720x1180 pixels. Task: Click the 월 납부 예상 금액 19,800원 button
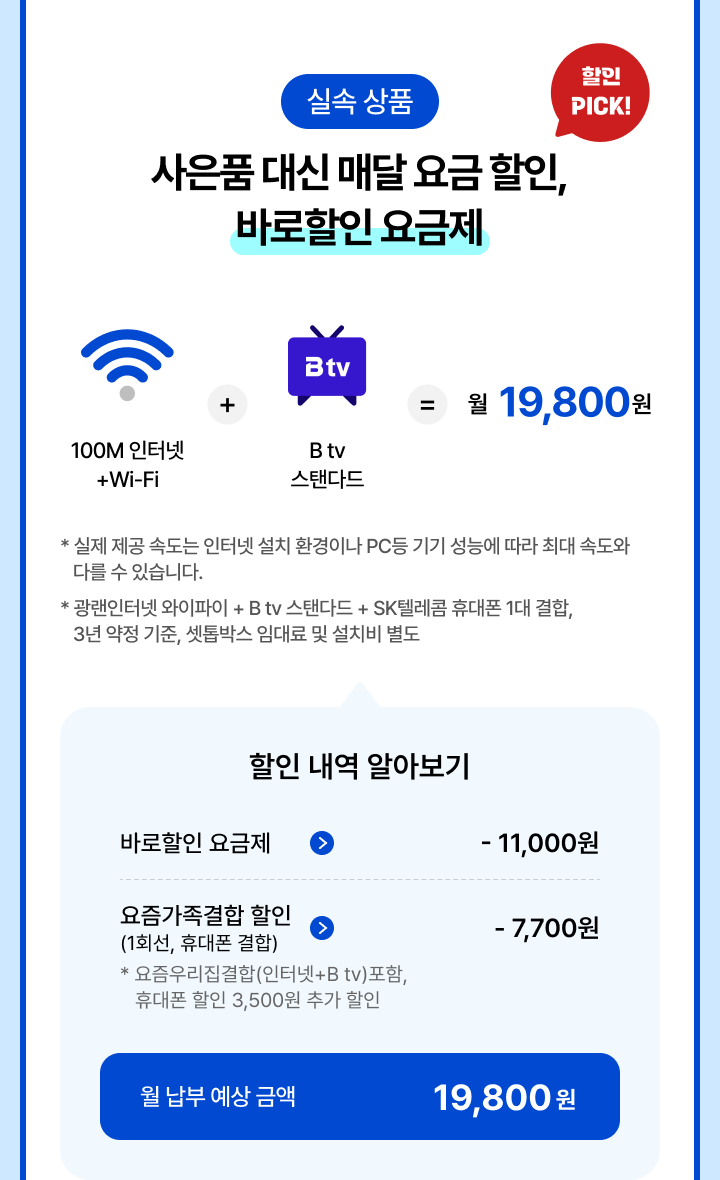pos(360,1097)
